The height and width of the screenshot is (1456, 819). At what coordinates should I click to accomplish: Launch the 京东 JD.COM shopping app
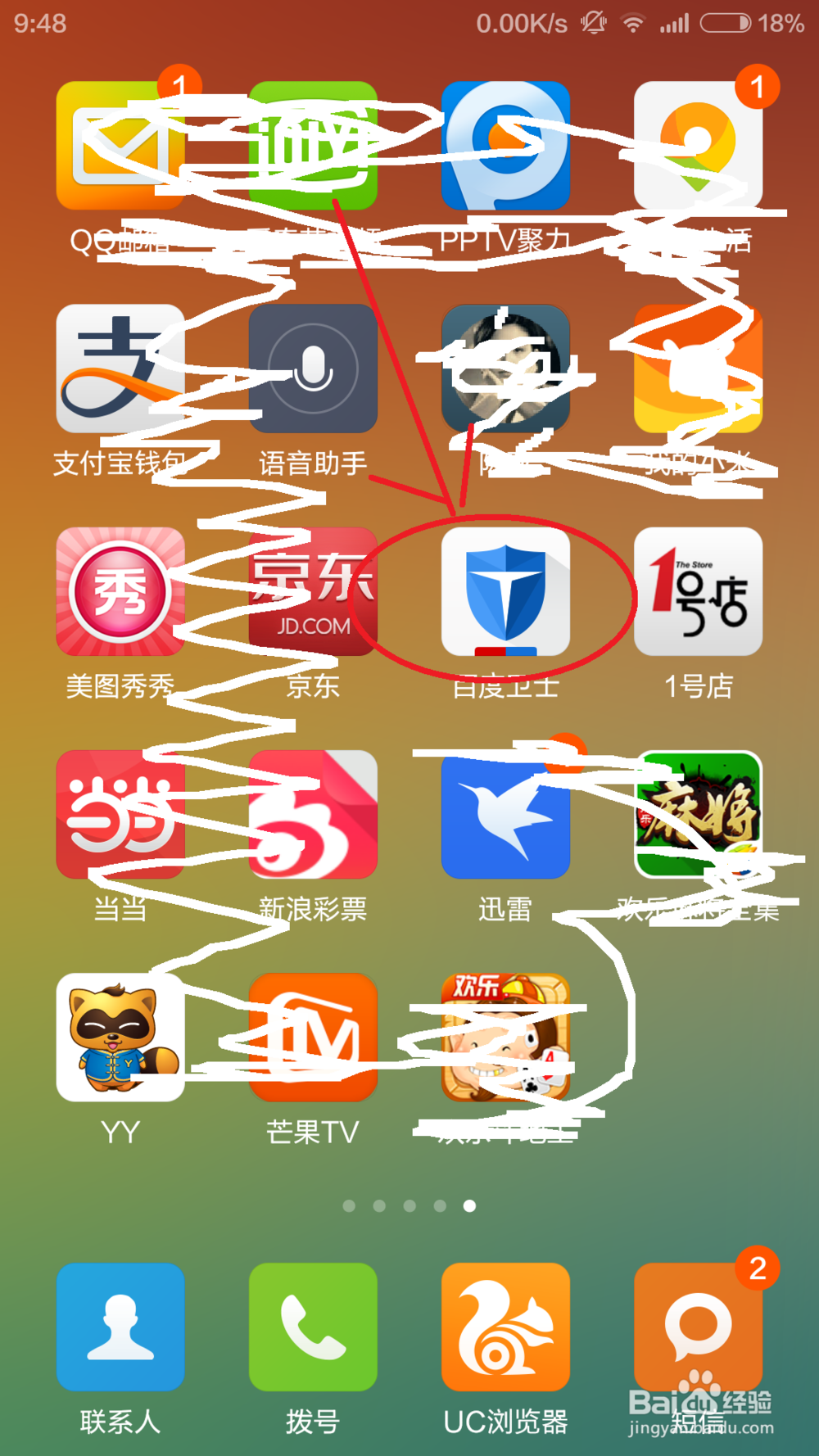pyautogui.click(x=314, y=592)
